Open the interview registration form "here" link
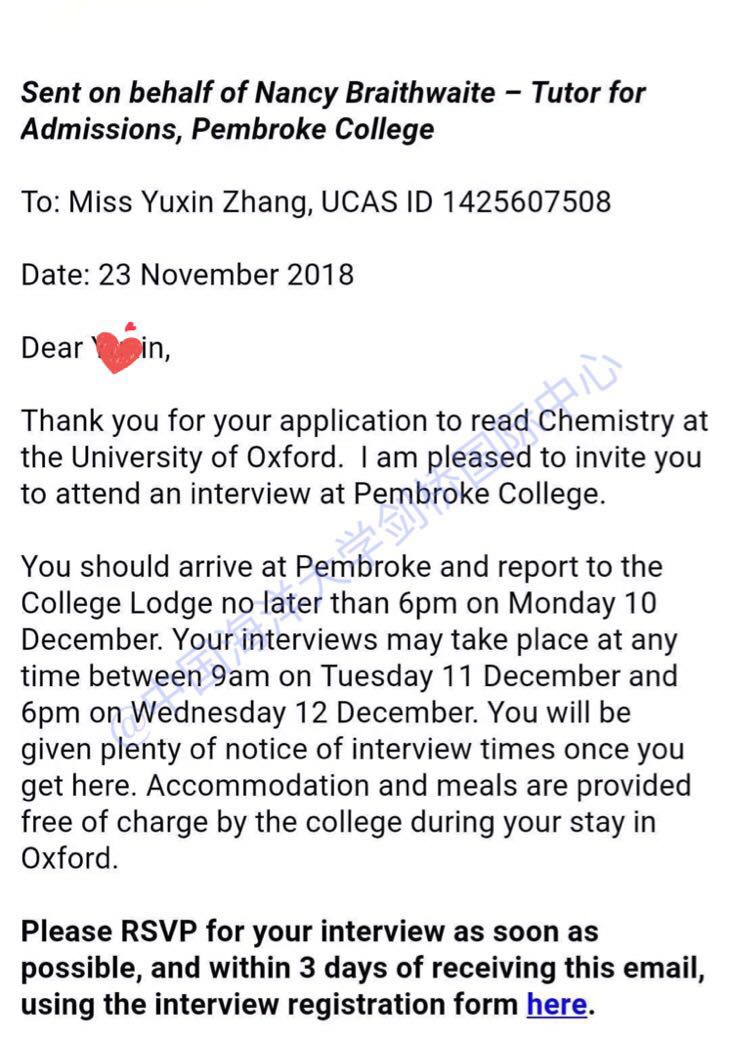 point(556,1004)
